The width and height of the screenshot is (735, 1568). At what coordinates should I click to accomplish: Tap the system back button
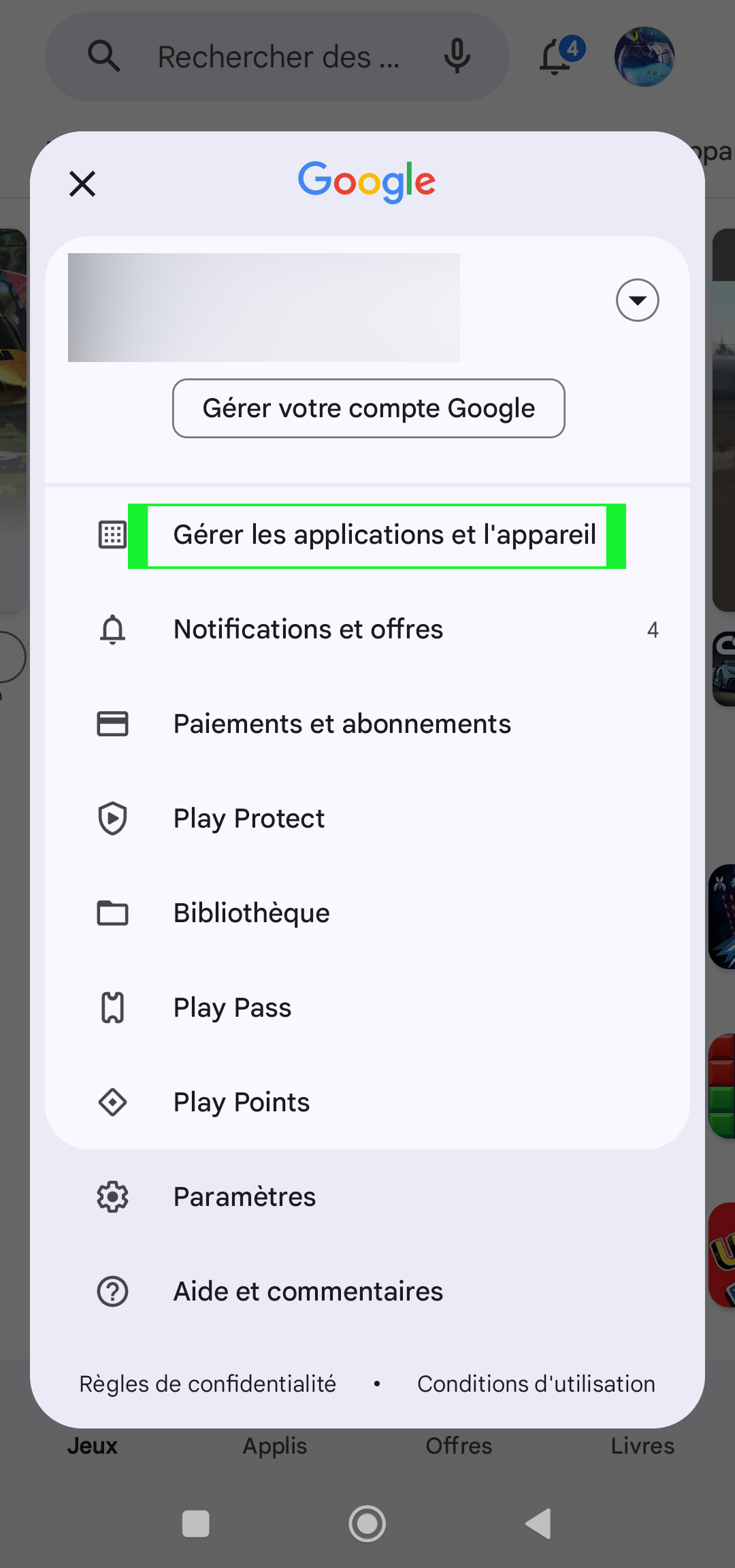click(x=539, y=1524)
